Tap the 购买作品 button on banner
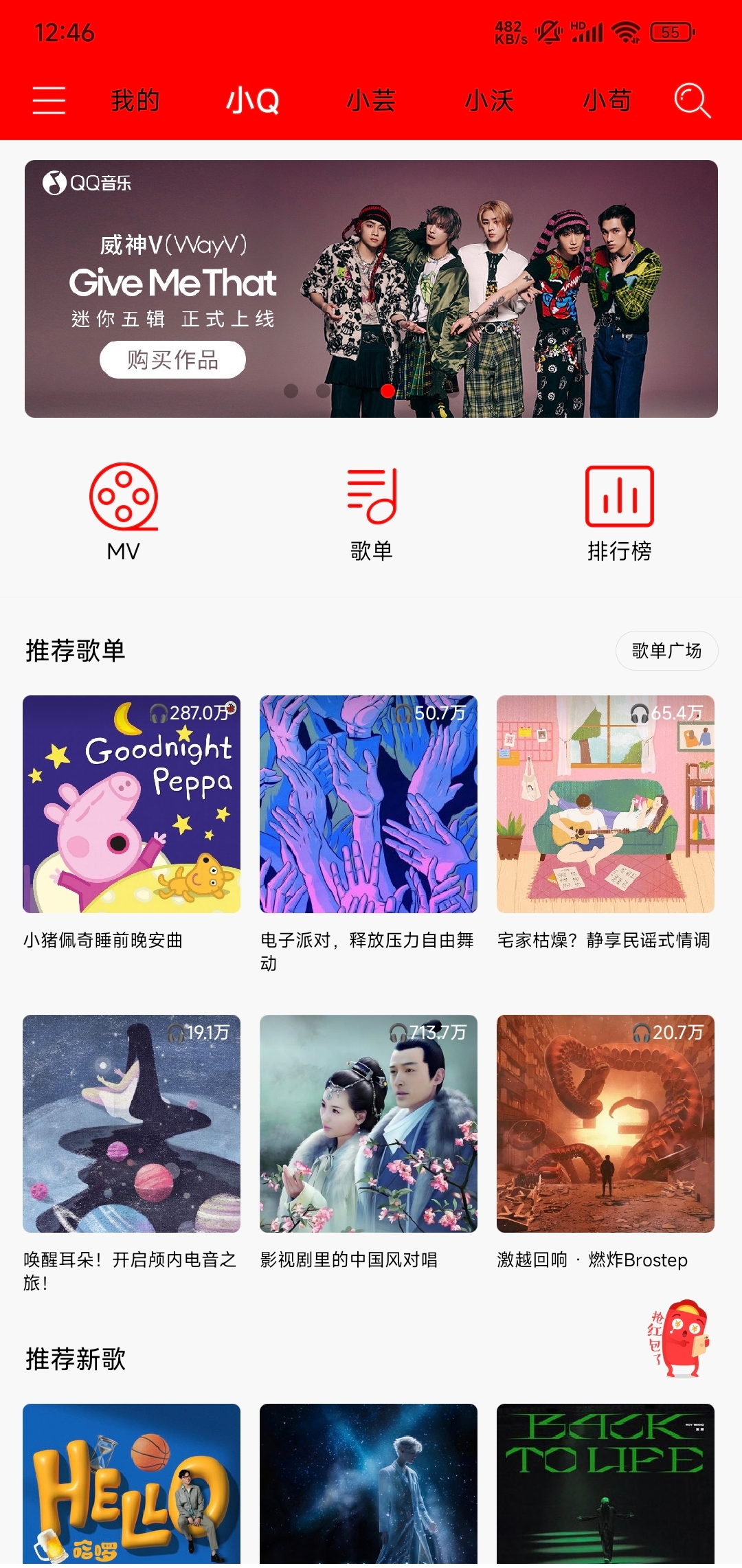The height and width of the screenshot is (1568, 742). 172,359
